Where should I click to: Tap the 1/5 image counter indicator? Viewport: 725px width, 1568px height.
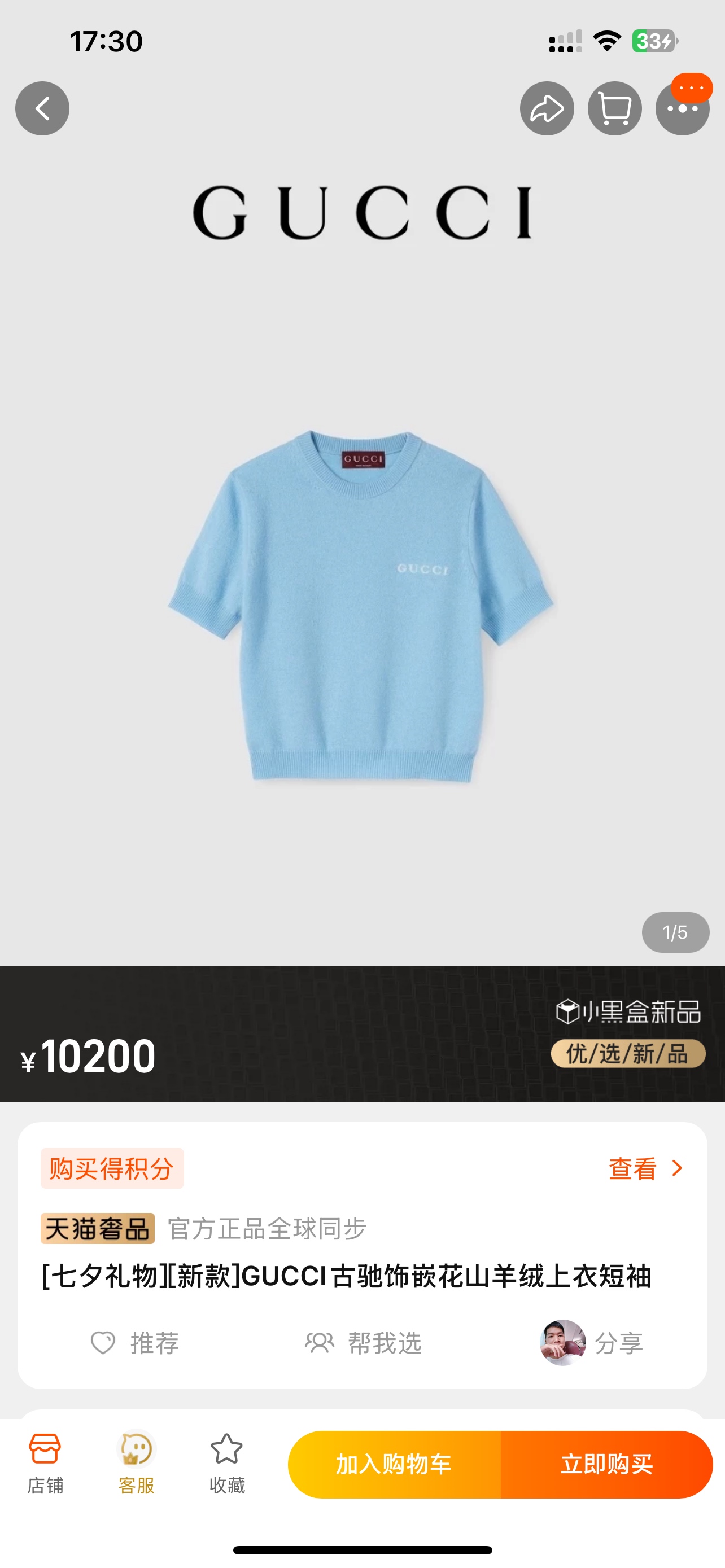coord(676,932)
